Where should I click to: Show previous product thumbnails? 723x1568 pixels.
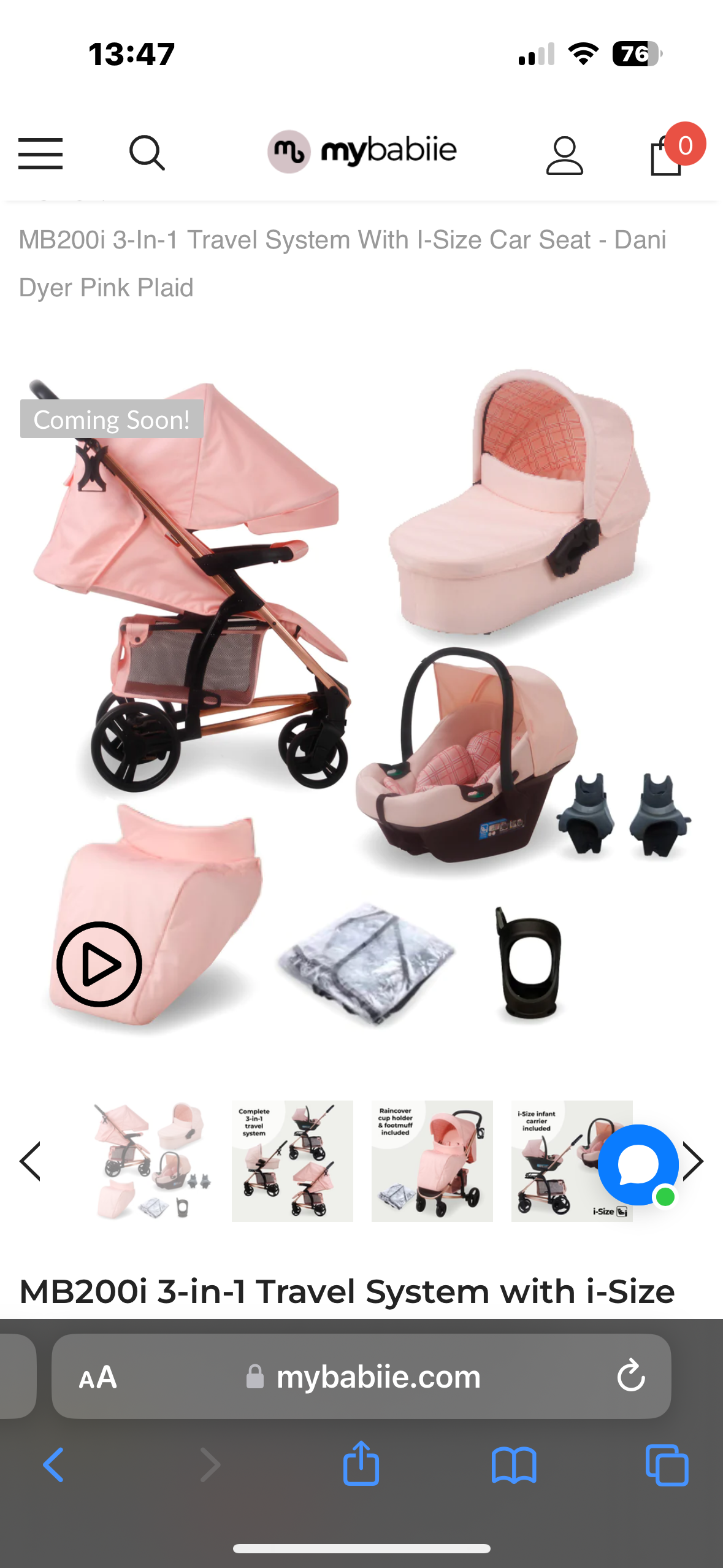point(30,1161)
